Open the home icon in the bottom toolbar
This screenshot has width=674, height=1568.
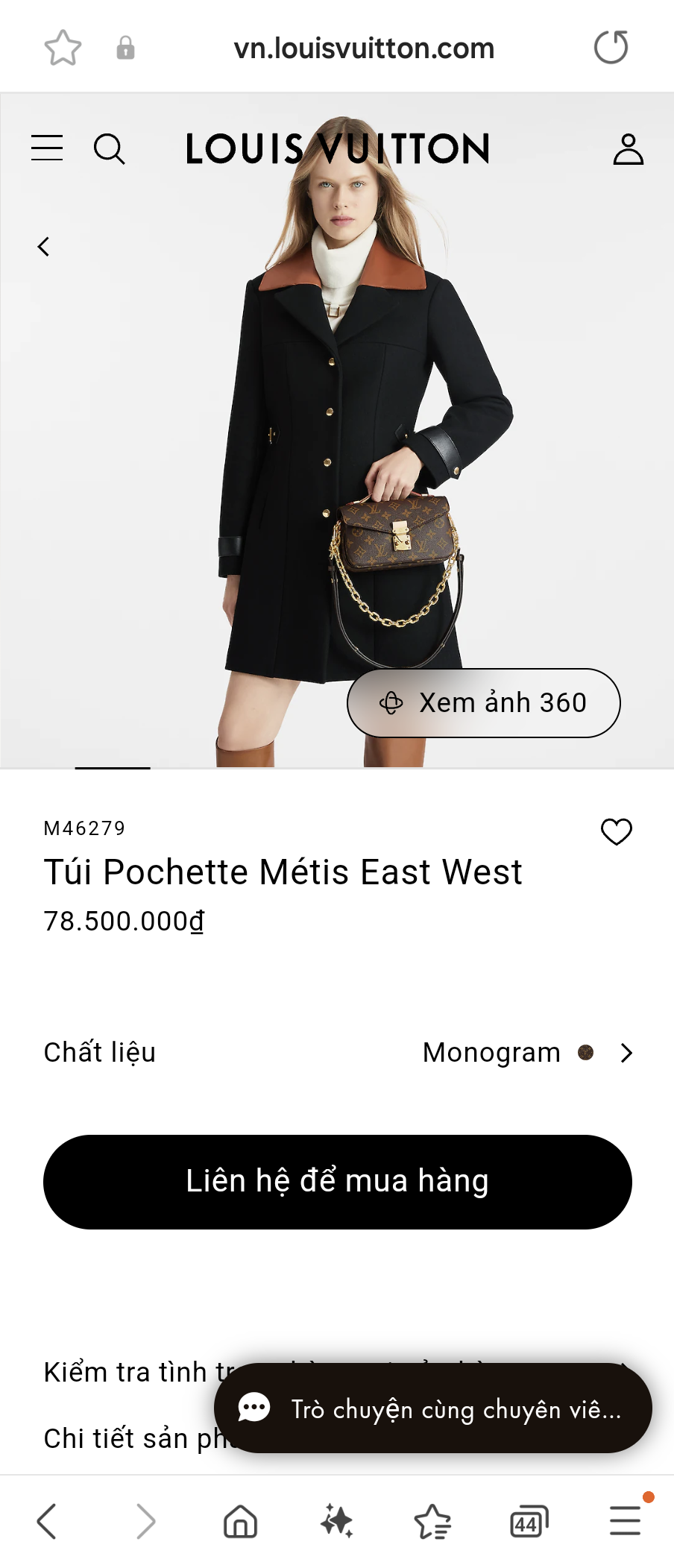point(240,1522)
